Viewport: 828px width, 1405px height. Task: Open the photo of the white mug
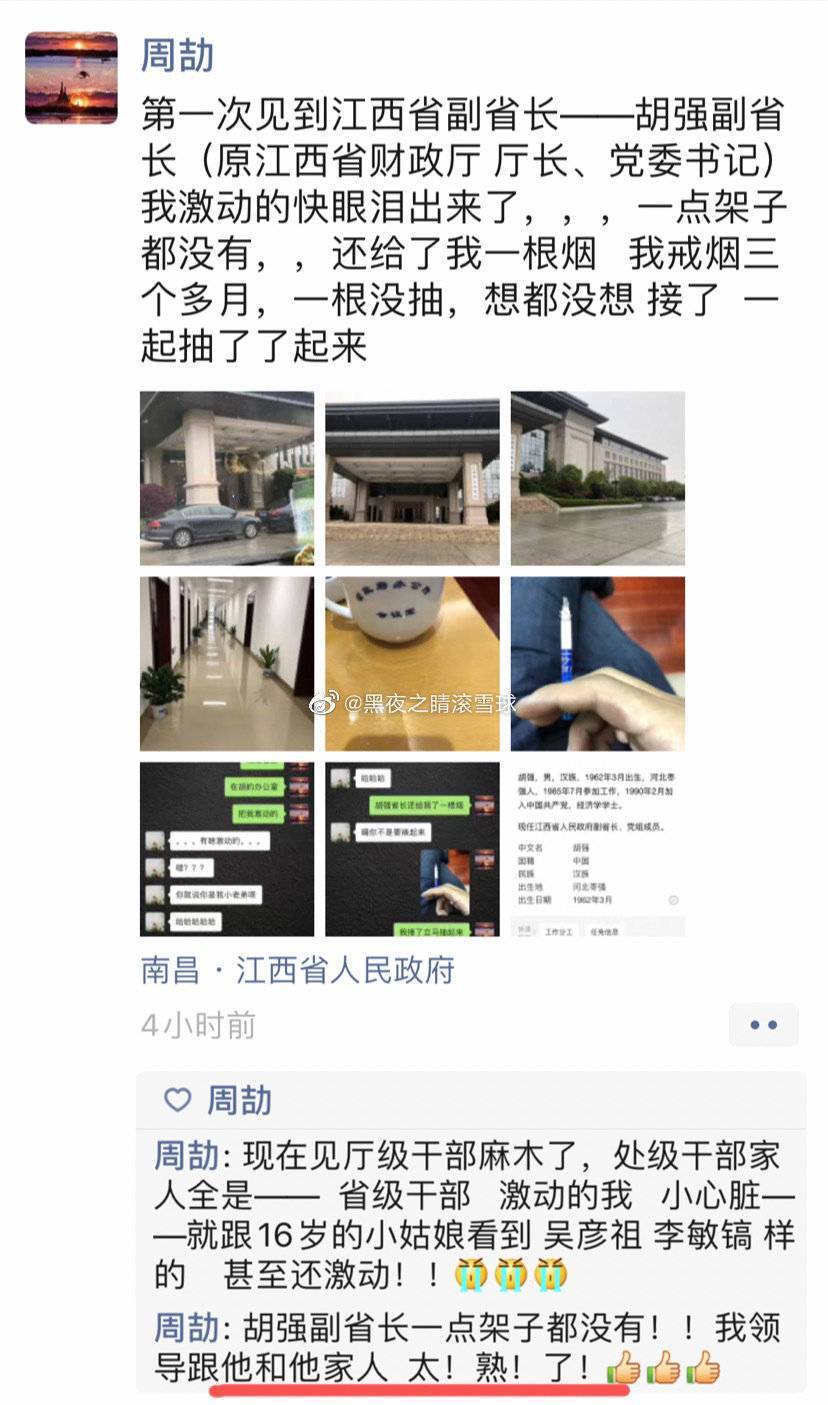point(412,664)
